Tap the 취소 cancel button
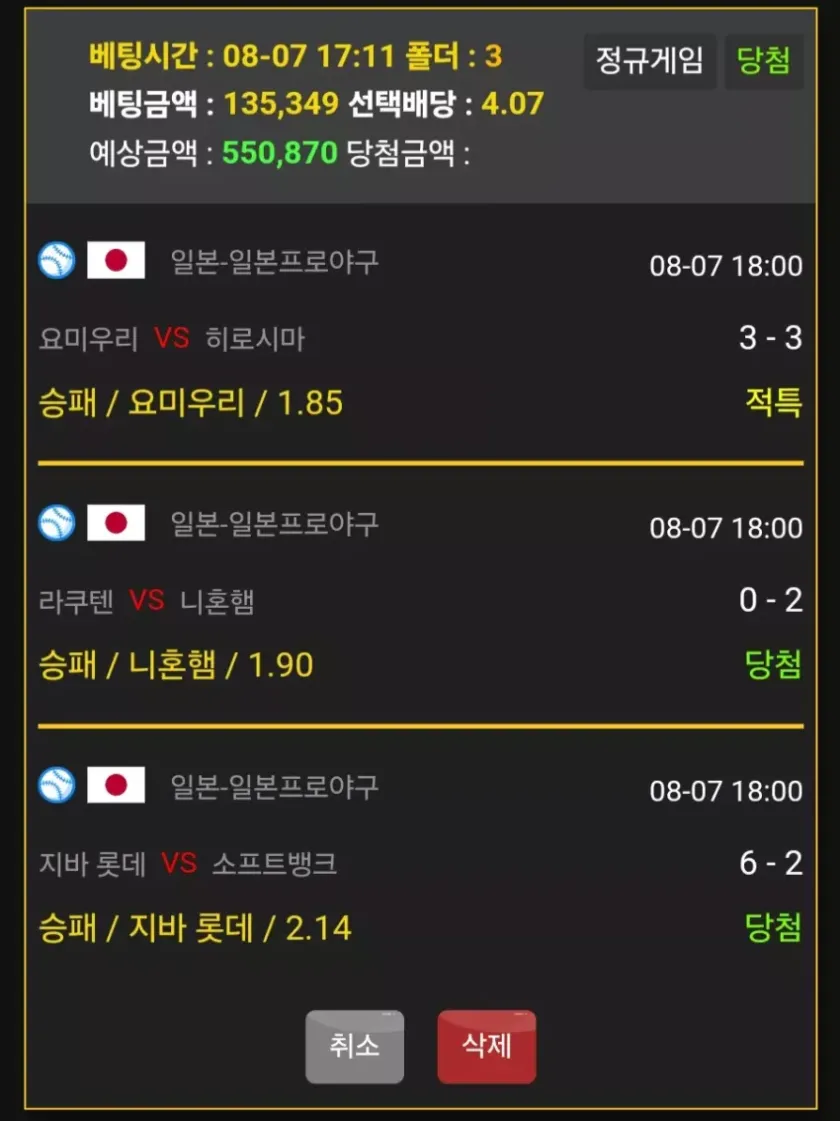This screenshot has width=840, height=1121. pyautogui.click(x=354, y=1046)
